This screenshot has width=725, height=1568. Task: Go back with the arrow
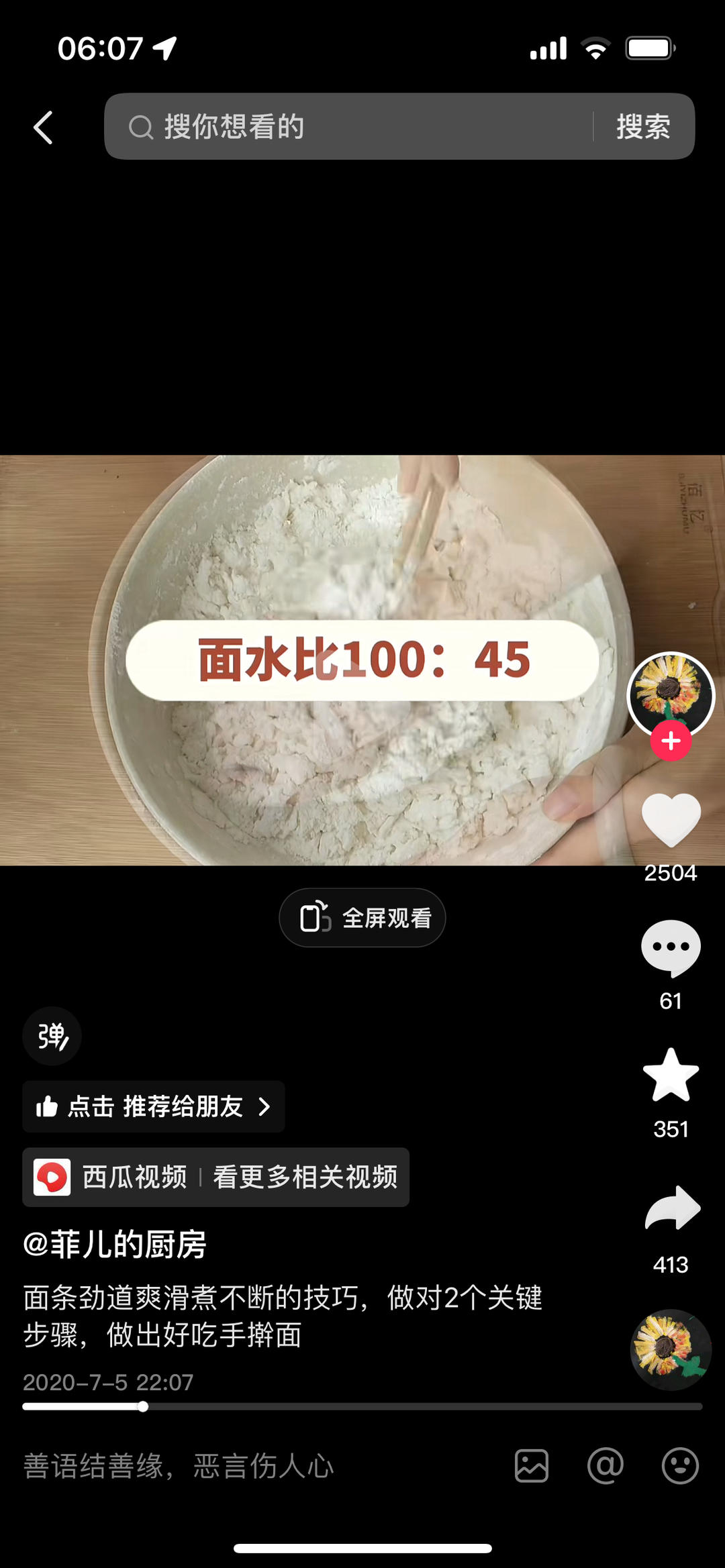(44, 127)
